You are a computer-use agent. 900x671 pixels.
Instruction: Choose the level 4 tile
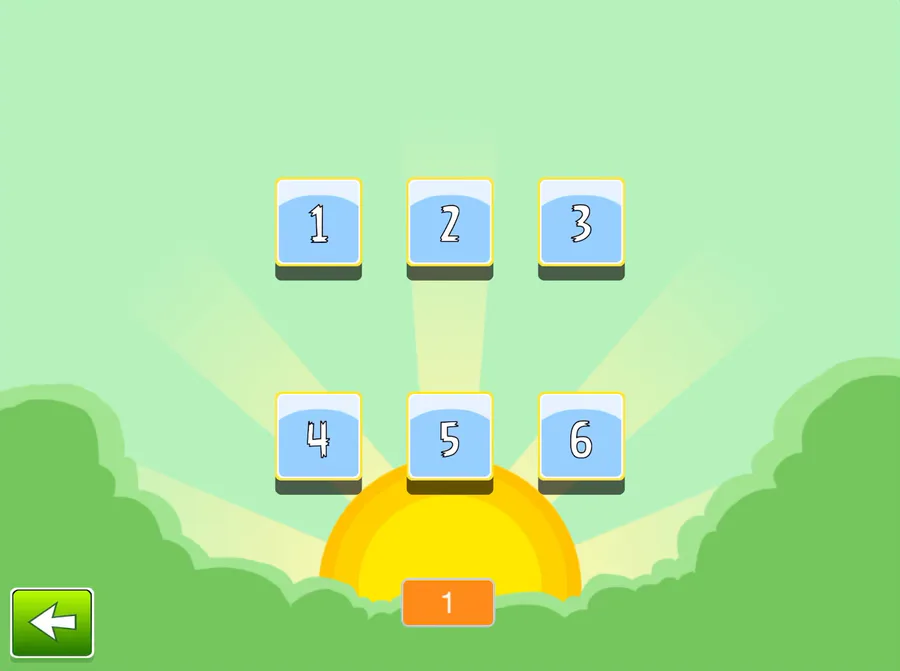point(318,437)
